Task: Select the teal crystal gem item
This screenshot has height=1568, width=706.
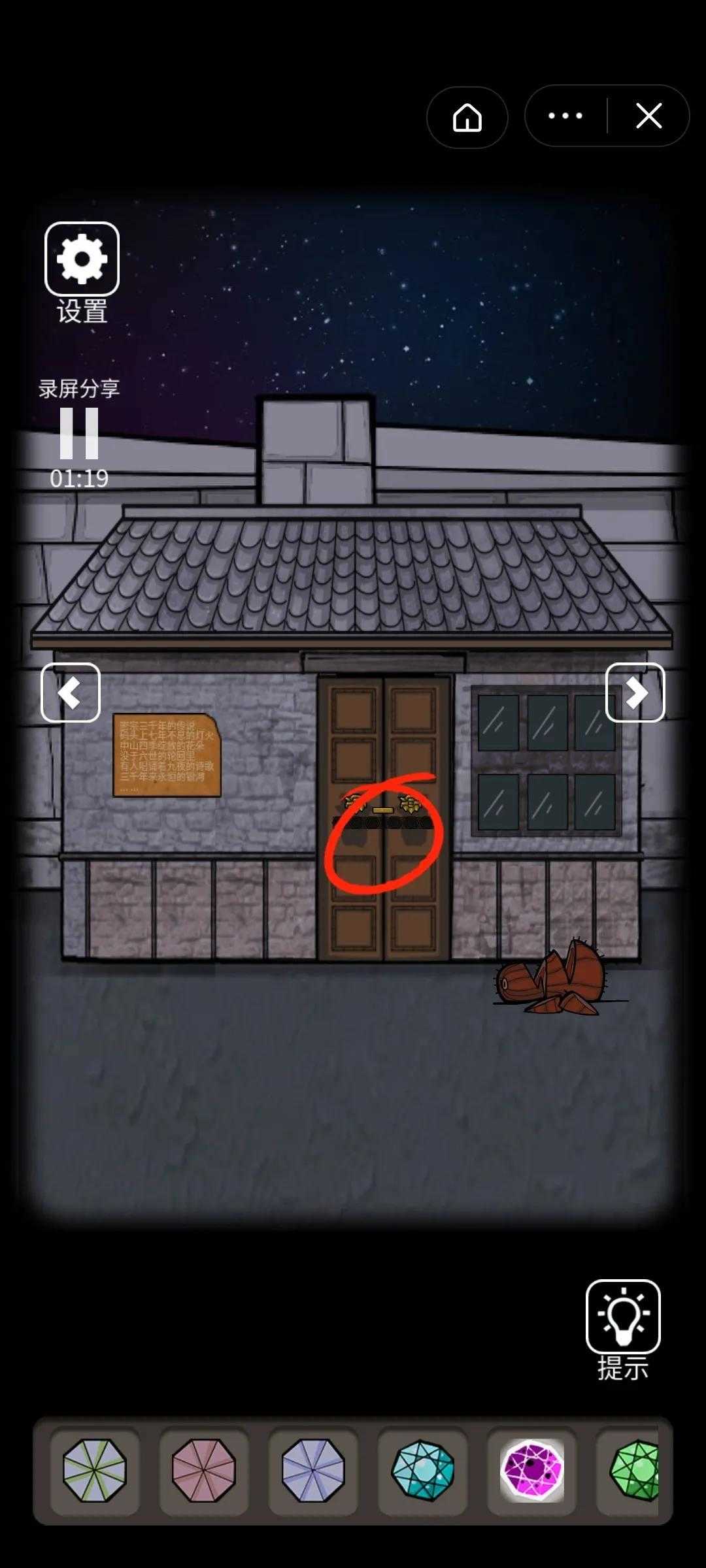Action: point(422,1470)
